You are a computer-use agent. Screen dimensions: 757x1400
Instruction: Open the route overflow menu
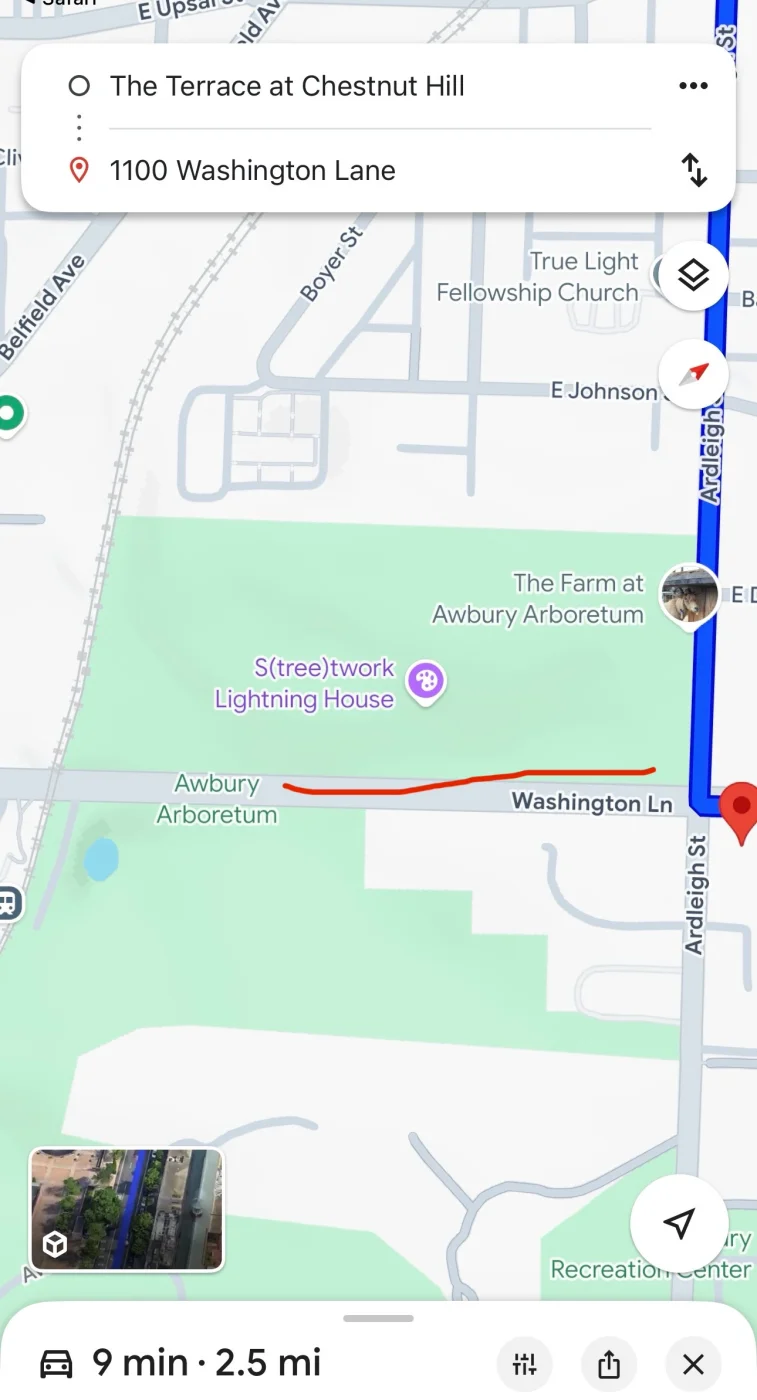click(x=693, y=86)
